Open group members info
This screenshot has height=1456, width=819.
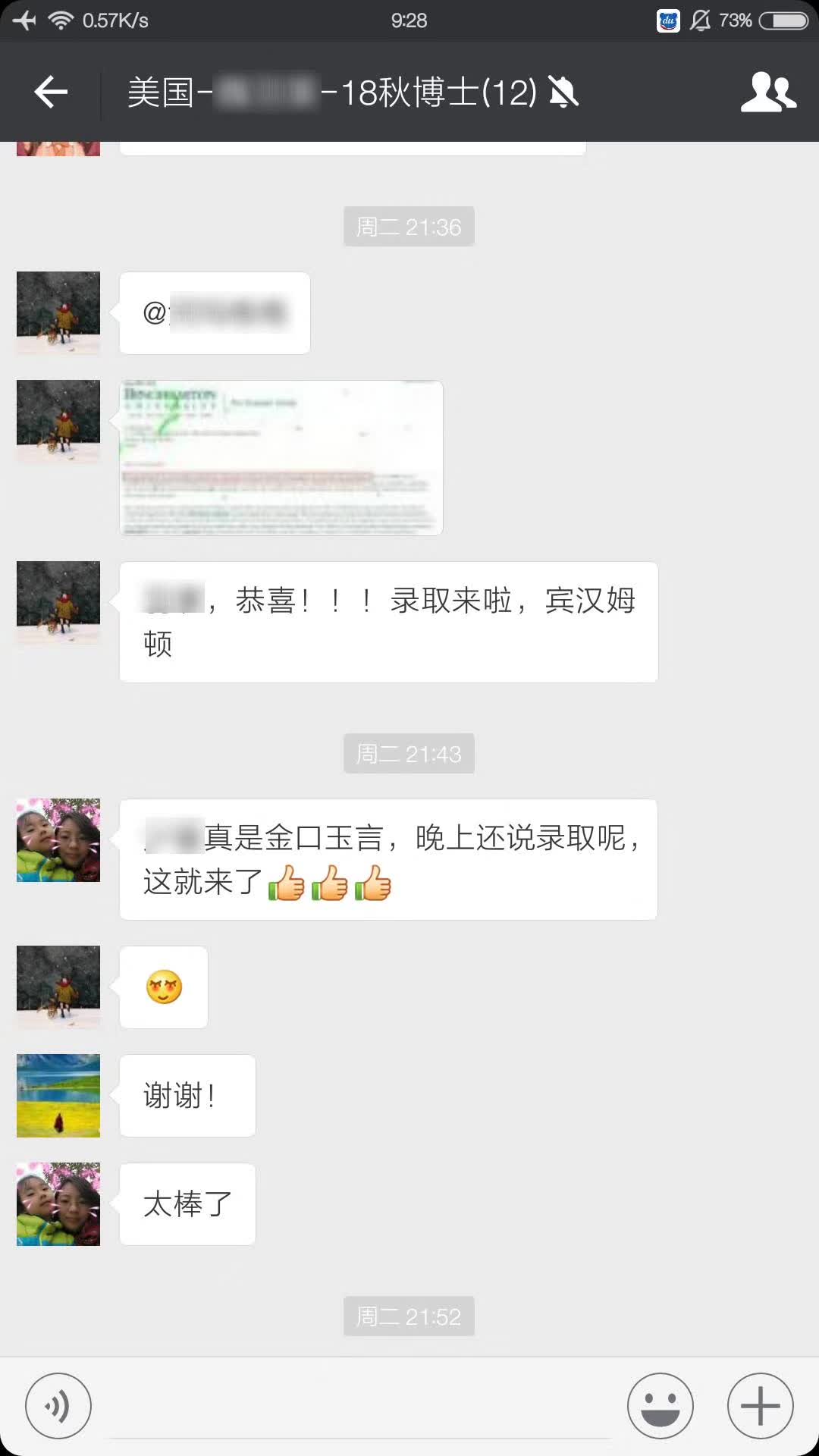coord(767,93)
